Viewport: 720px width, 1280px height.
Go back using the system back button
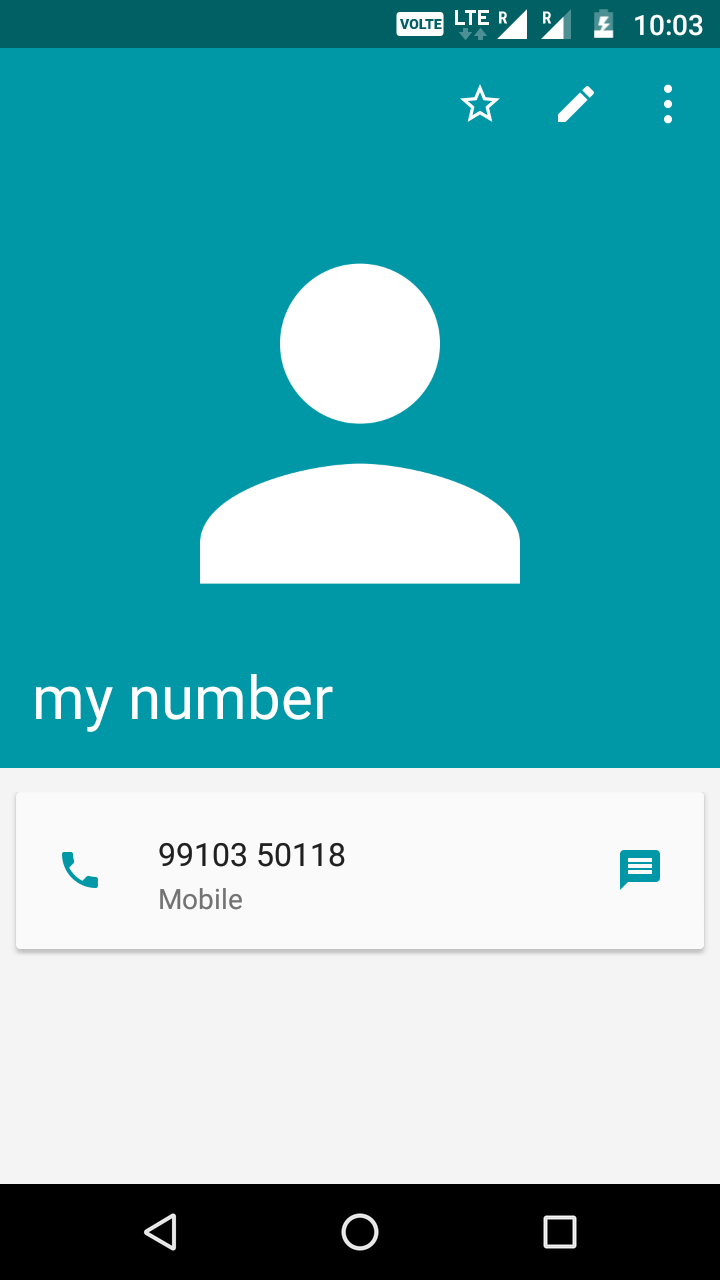[x=160, y=1232]
